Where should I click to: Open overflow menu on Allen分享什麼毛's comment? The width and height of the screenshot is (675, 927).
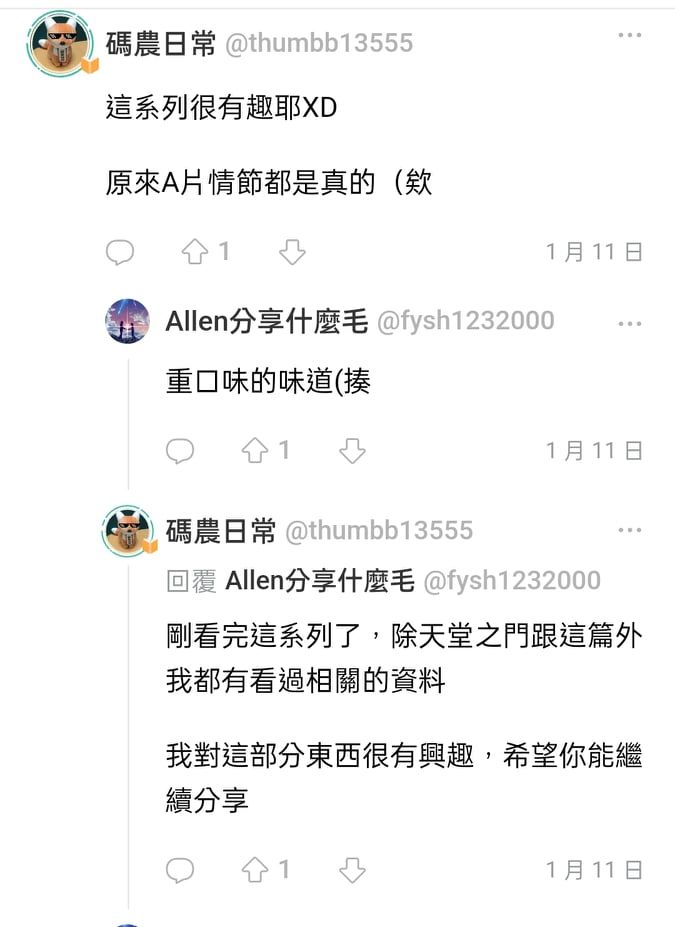(629, 323)
